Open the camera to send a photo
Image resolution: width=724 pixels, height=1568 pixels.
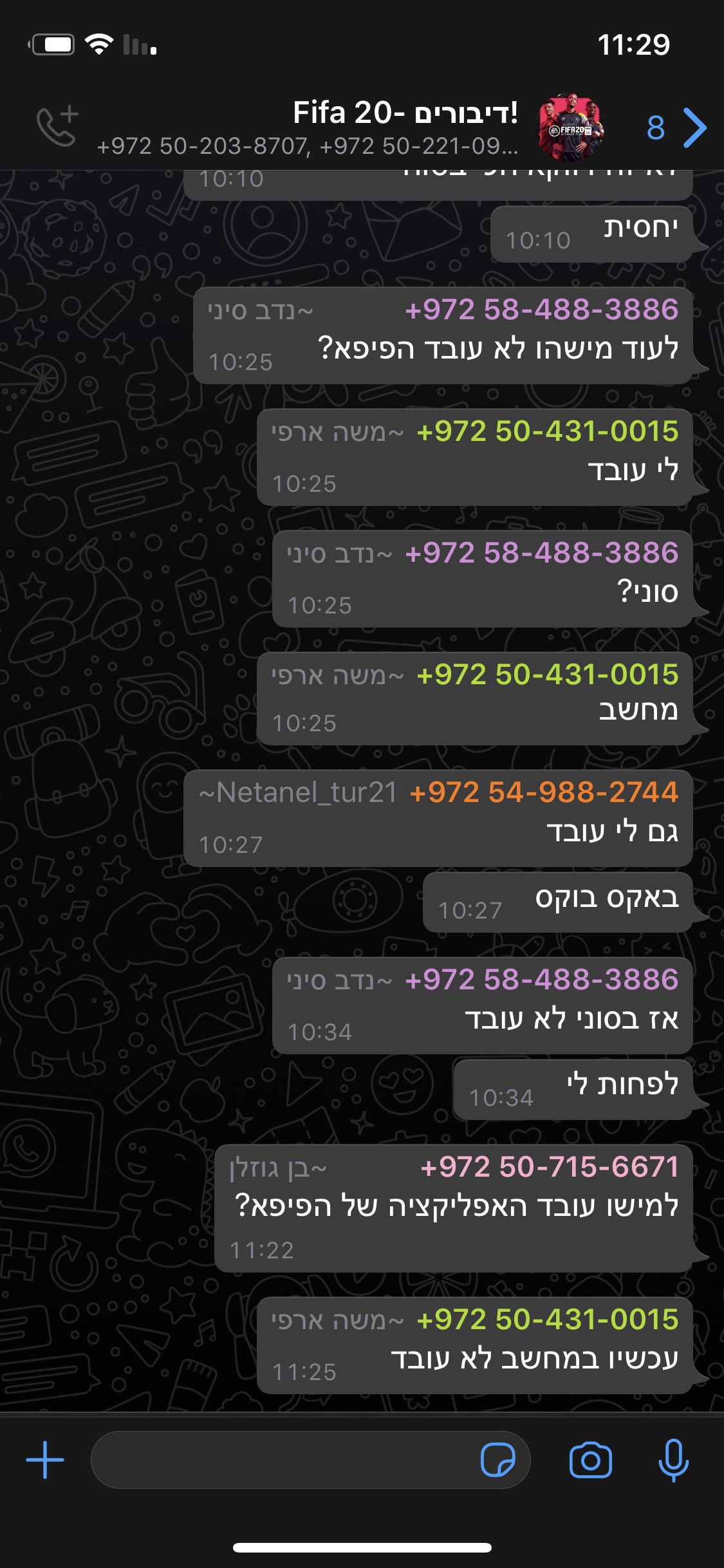click(x=590, y=1460)
